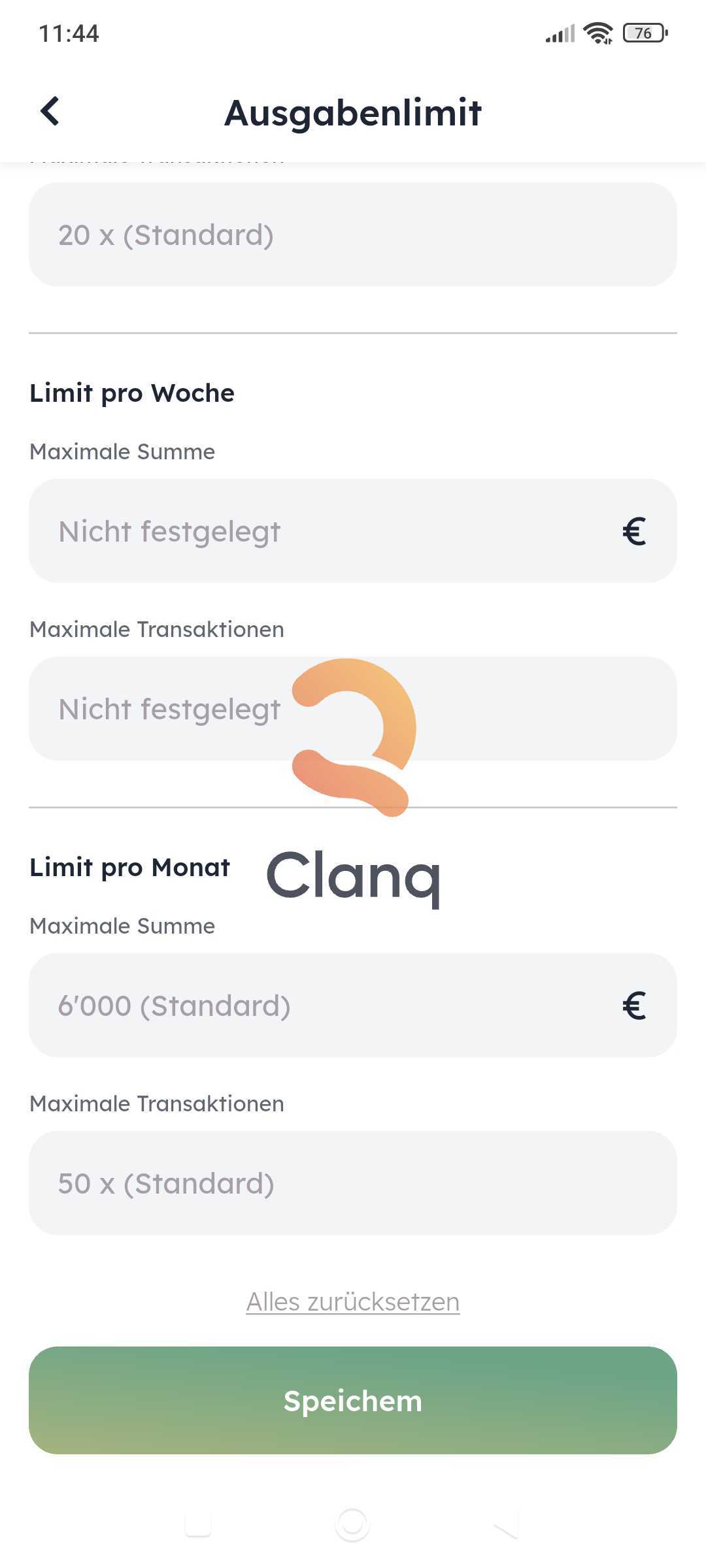This screenshot has width=706, height=1568.
Task: Set weekly Maximale Transaktionen field
Action: 353,709
